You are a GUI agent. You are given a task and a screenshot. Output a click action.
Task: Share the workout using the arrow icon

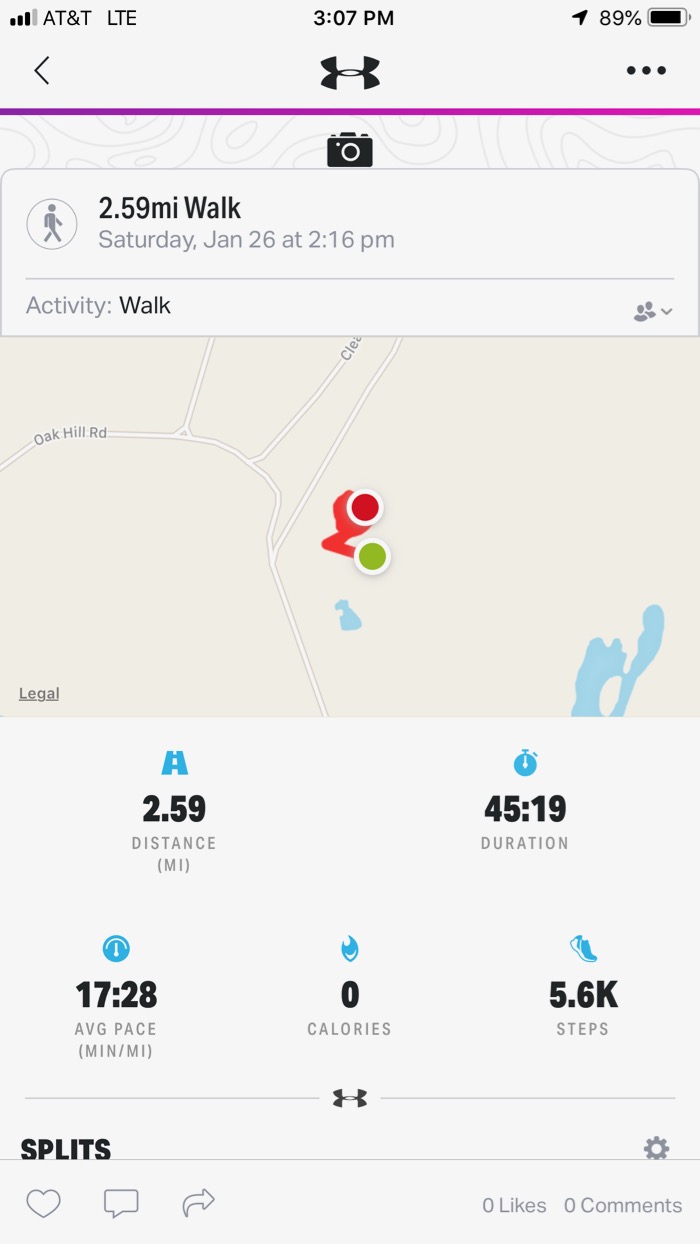(199, 1203)
